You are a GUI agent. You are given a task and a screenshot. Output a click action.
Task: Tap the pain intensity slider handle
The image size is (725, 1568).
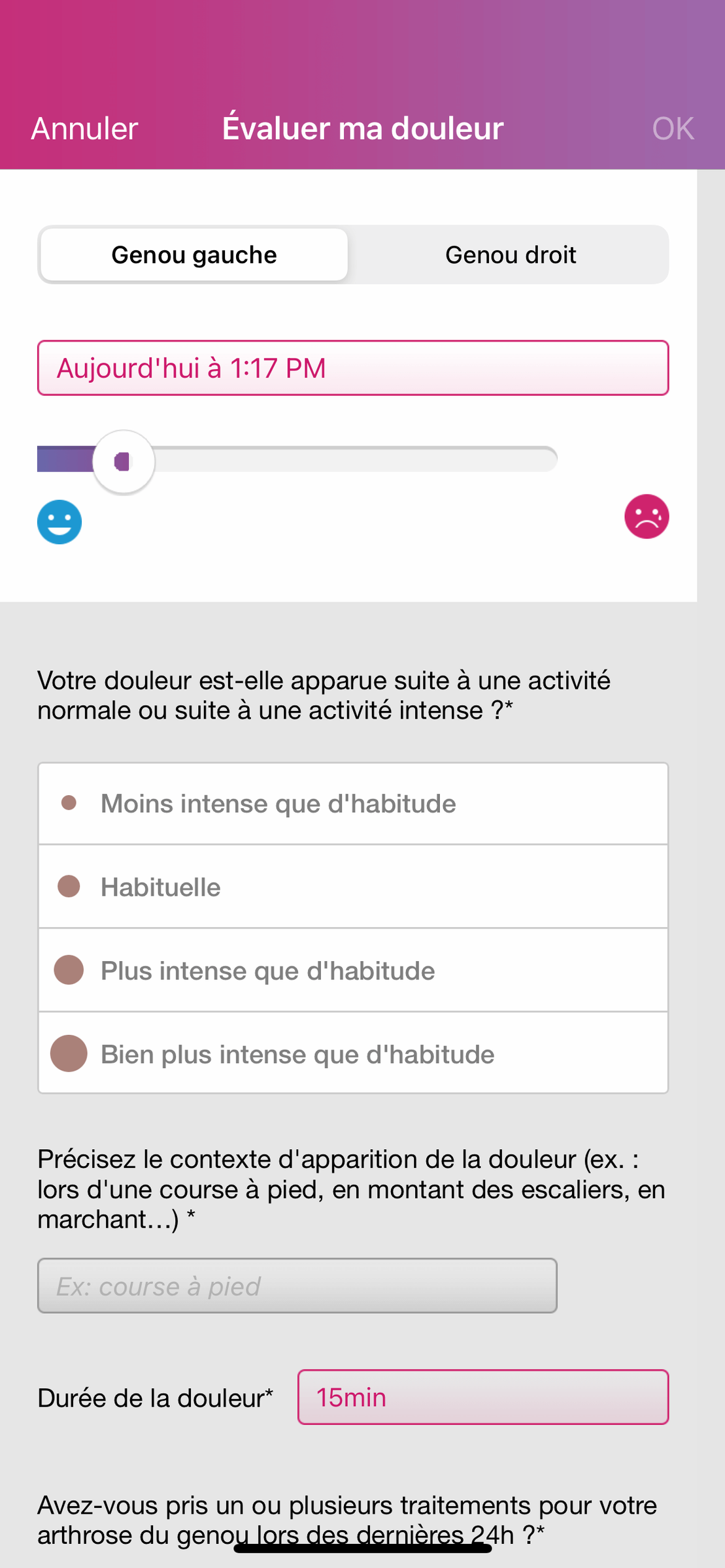click(x=124, y=462)
